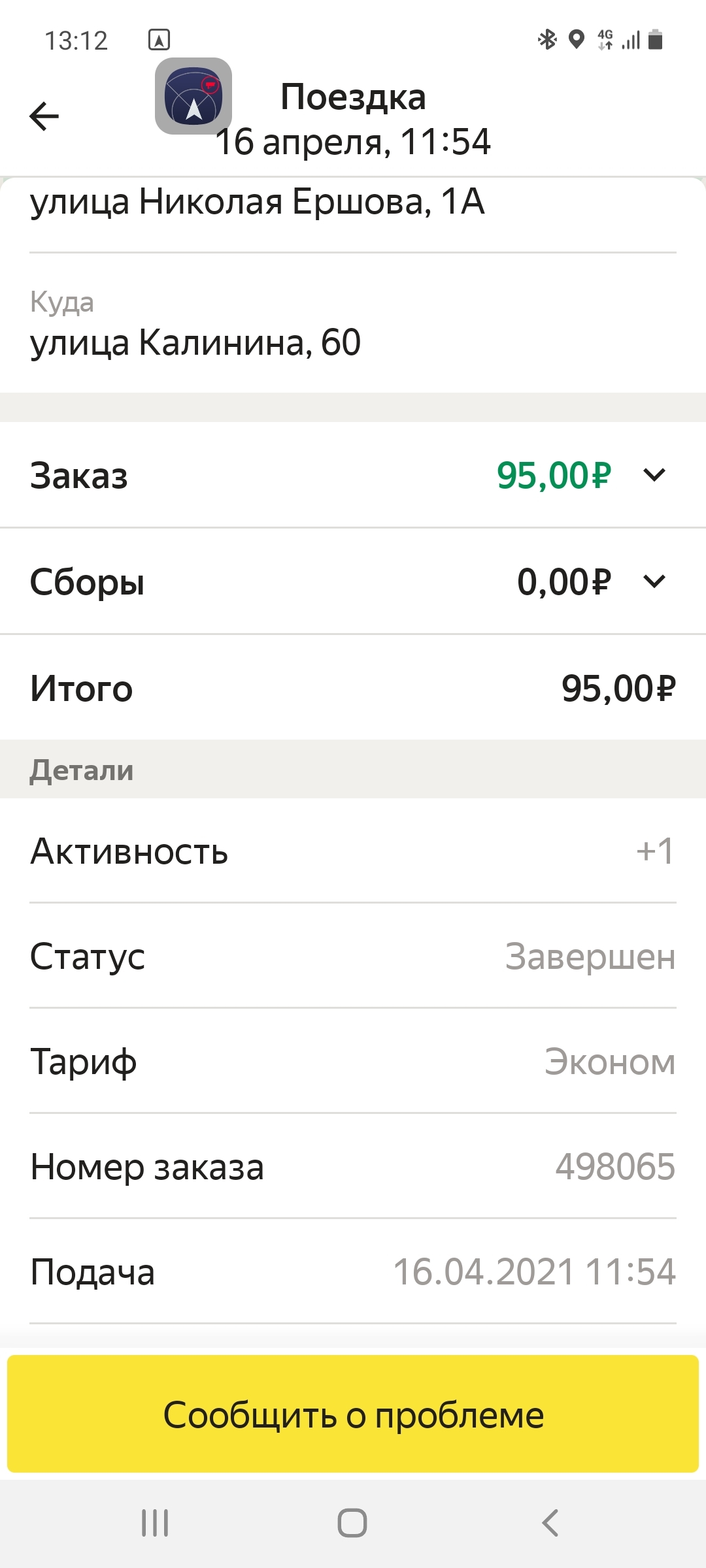This screenshot has width=706, height=1568.
Task: Tap Сообщить о проблеме button
Action: pyautogui.click(x=353, y=1414)
